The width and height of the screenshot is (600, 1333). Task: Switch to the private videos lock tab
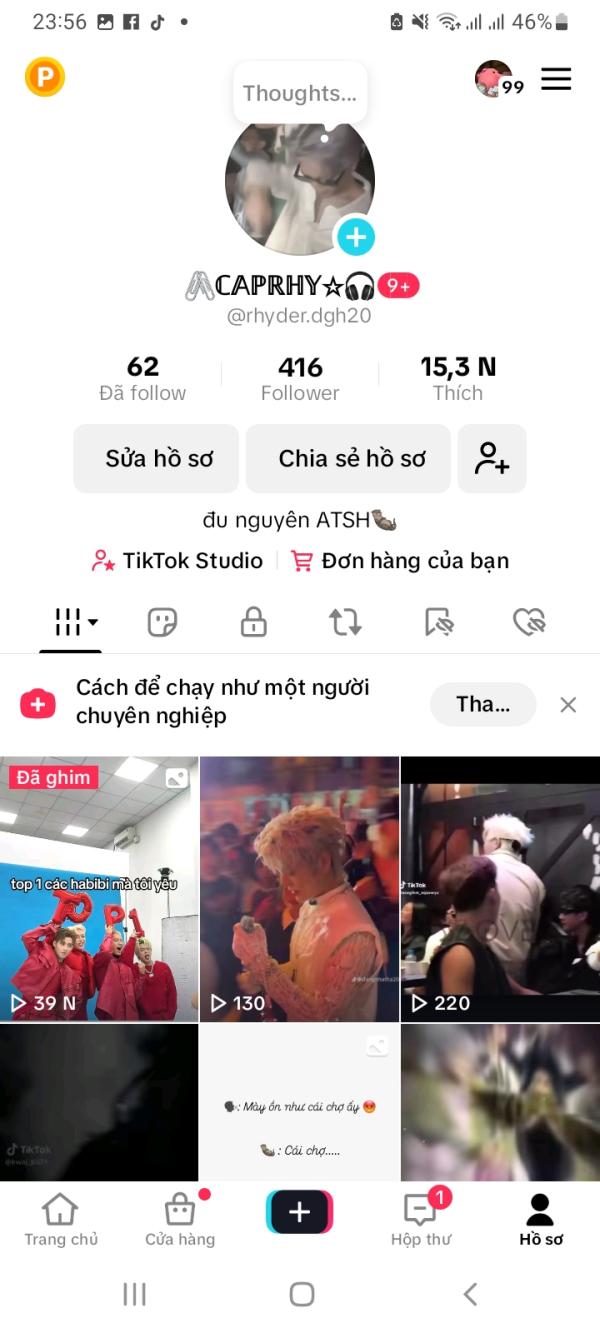(253, 622)
